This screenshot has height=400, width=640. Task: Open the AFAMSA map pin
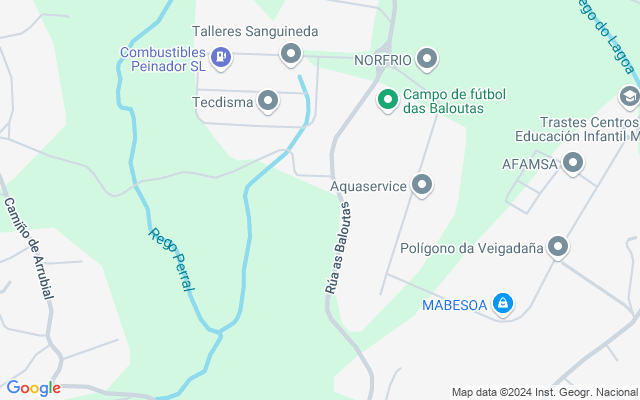click(573, 161)
